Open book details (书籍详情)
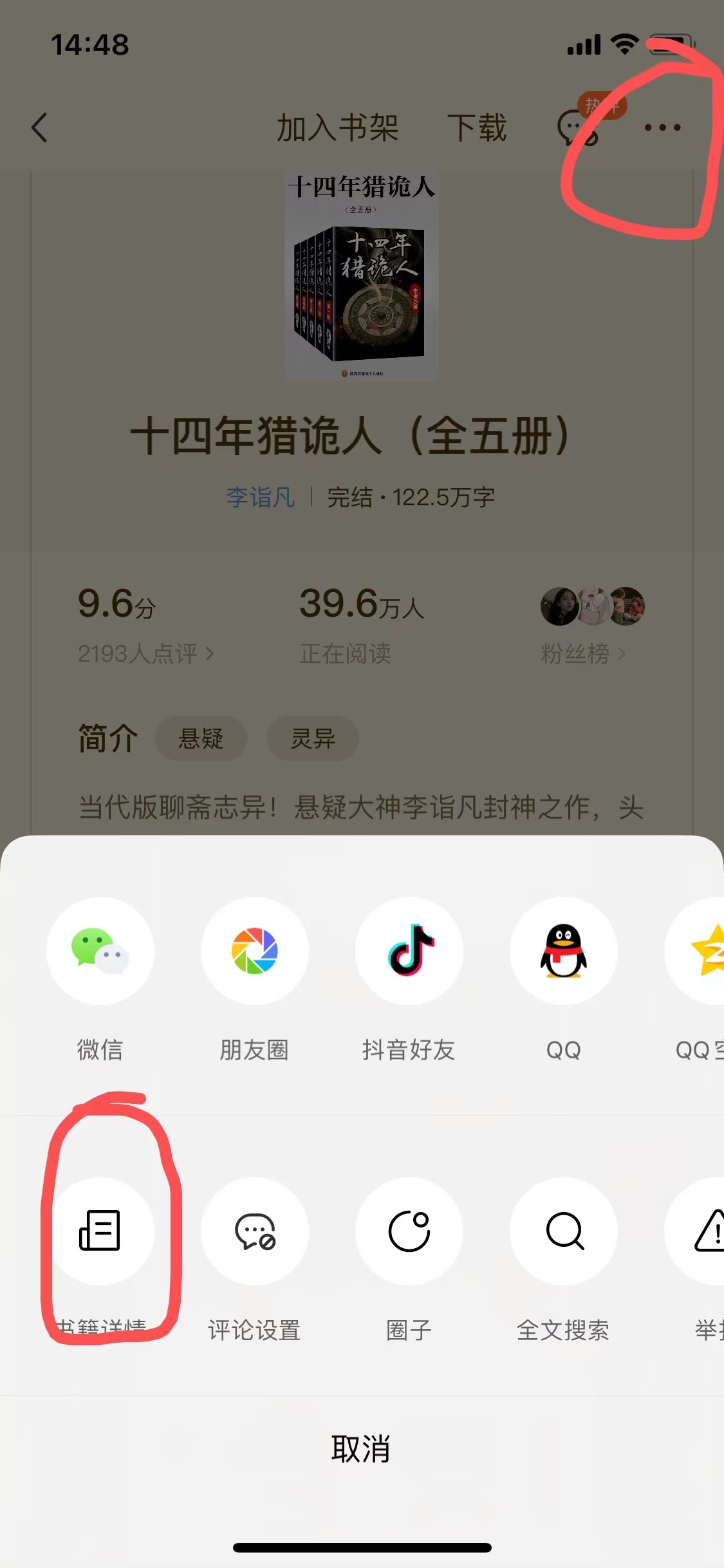The width and height of the screenshot is (724, 1568). click(100, 1231)
